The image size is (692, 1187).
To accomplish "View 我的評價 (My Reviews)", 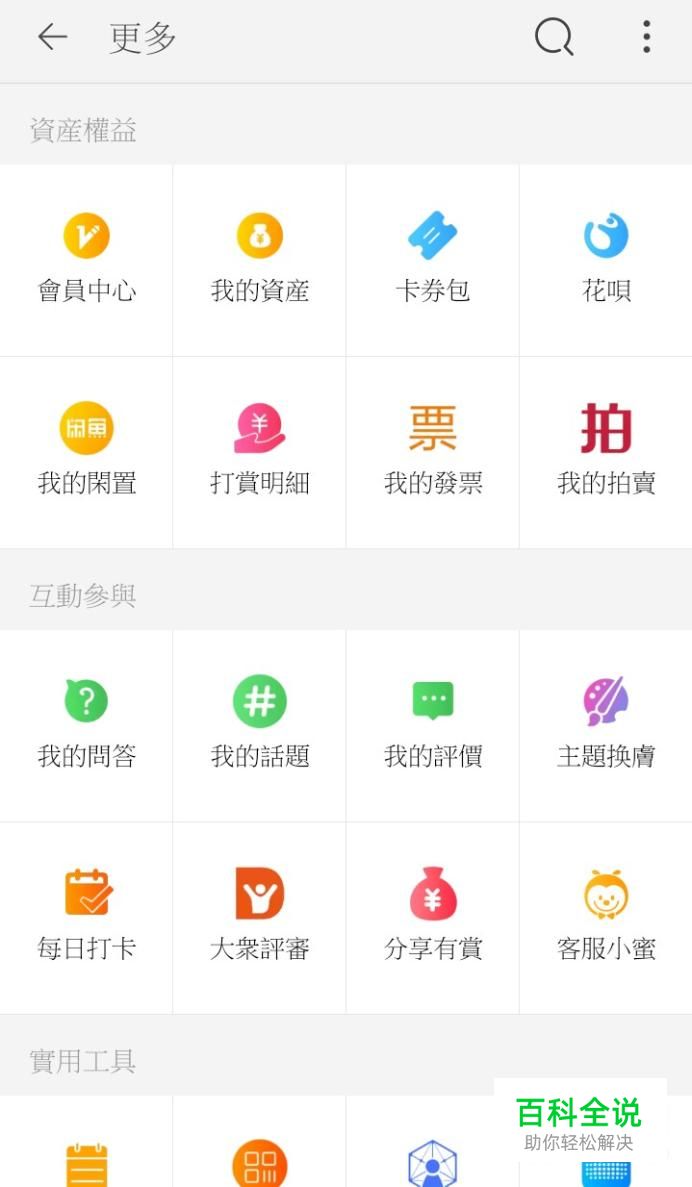I will coord(432,725).
